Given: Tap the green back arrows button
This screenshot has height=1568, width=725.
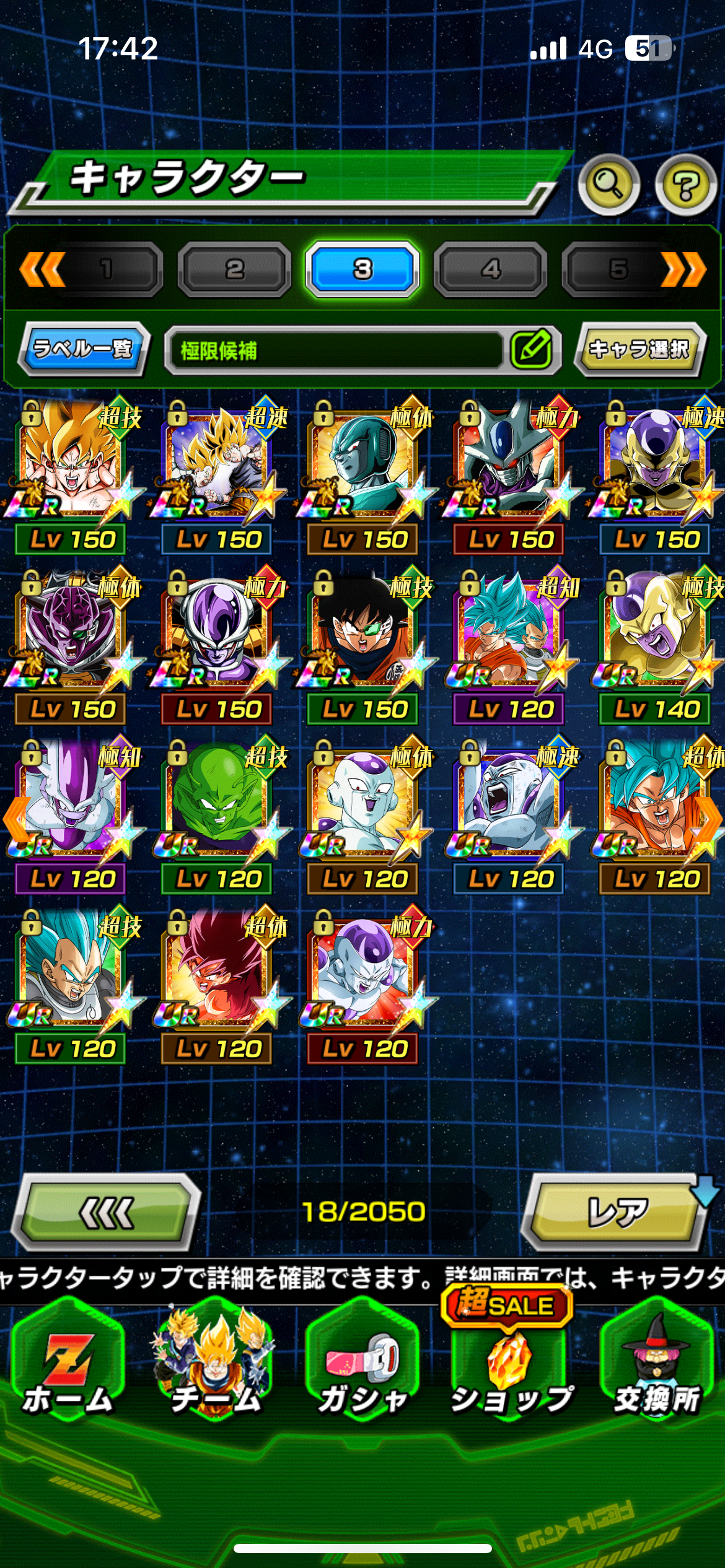Looking at the screenshot, I should click(106, 1213).
